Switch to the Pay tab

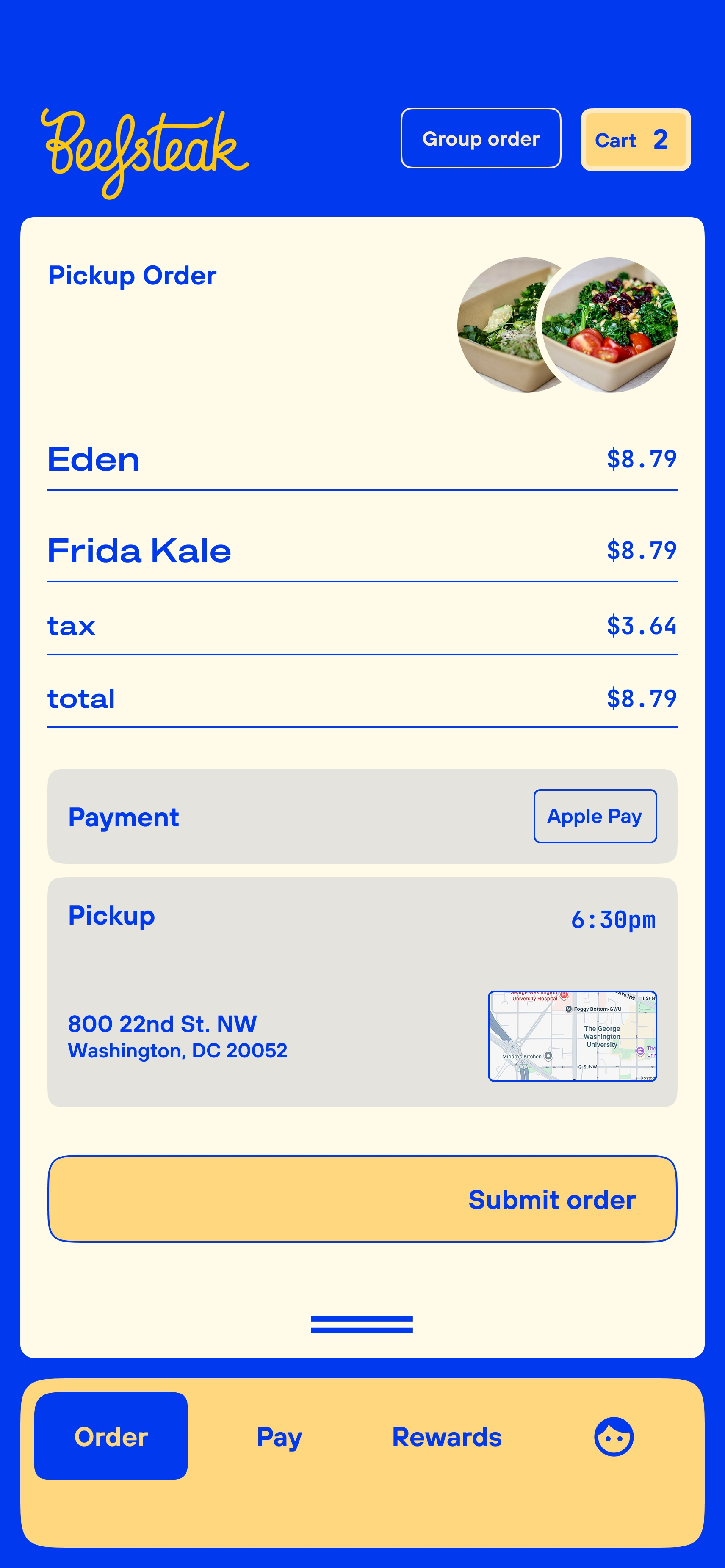coord(279,1436)
